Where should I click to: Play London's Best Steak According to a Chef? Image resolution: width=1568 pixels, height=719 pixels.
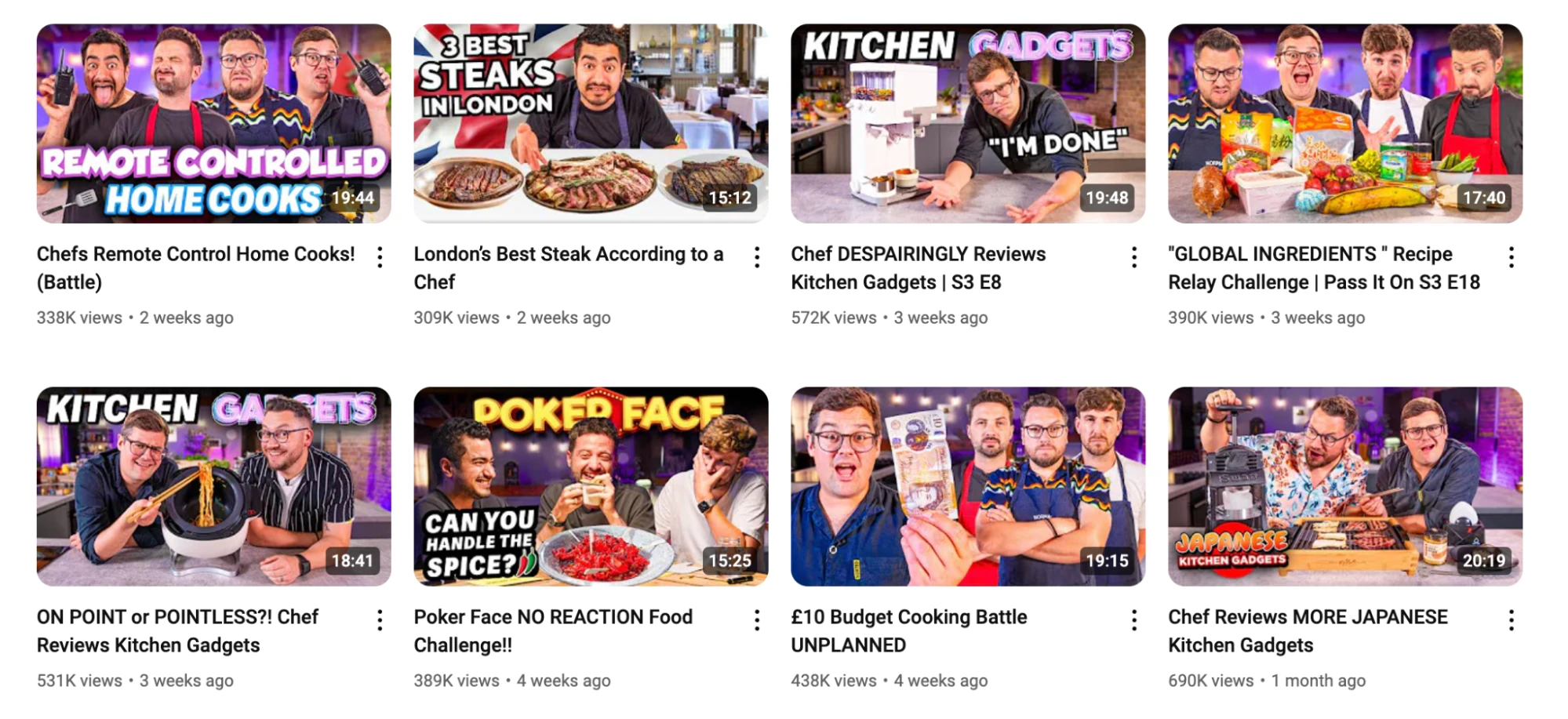pos(591,123)
